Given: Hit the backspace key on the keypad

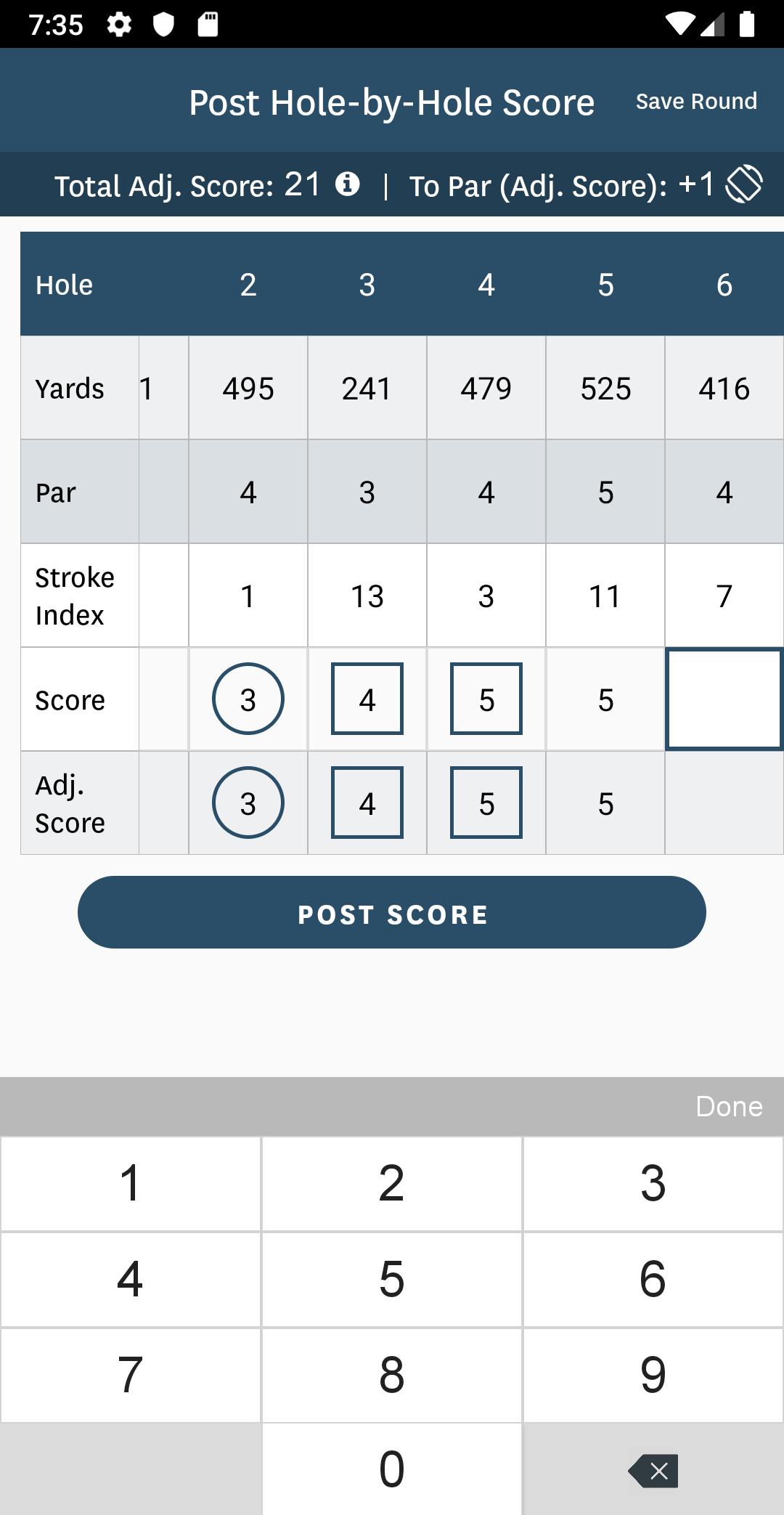Looking at the screenshot, I should [x=653, y=1470].
